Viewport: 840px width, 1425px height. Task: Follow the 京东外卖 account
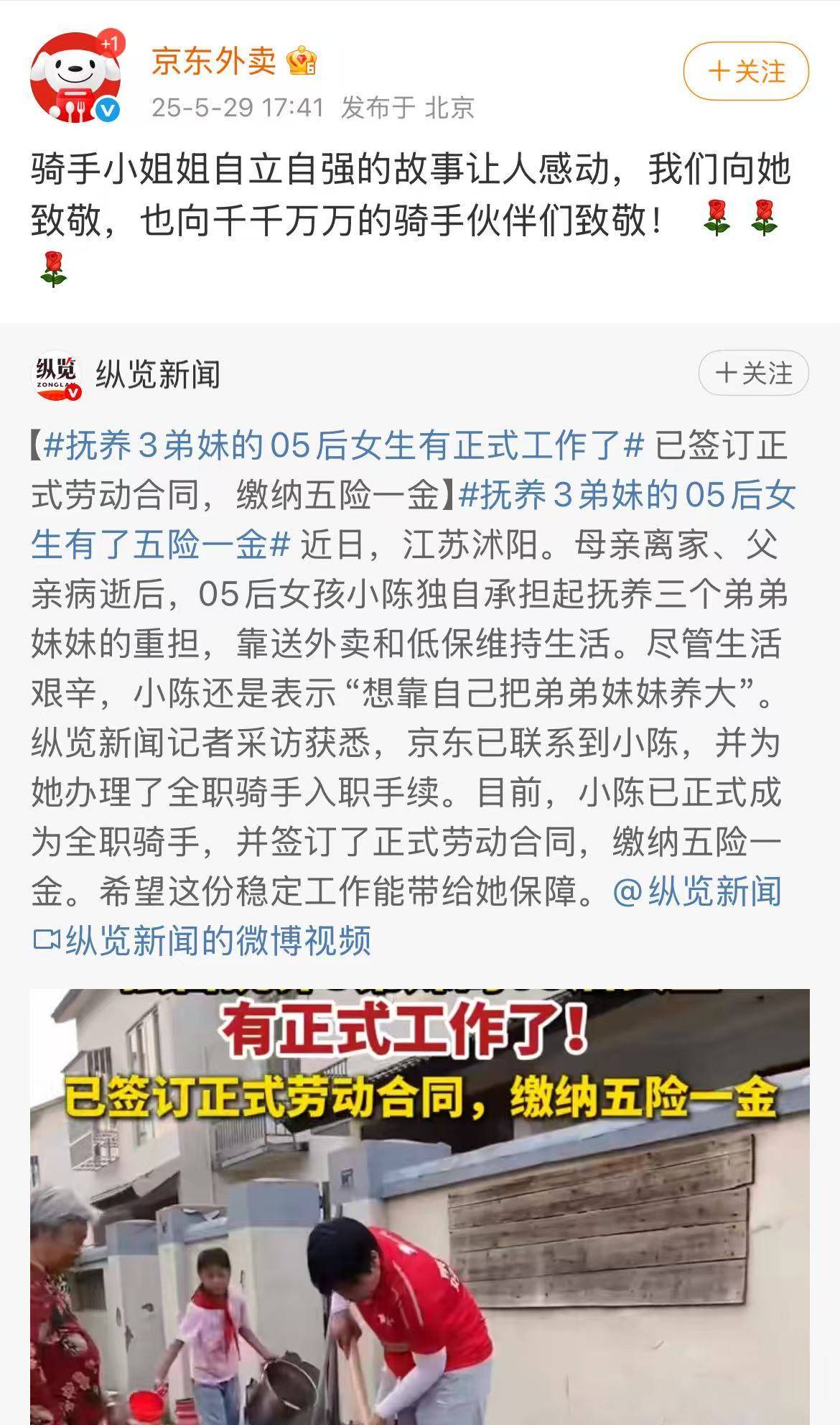coord(746,71)
